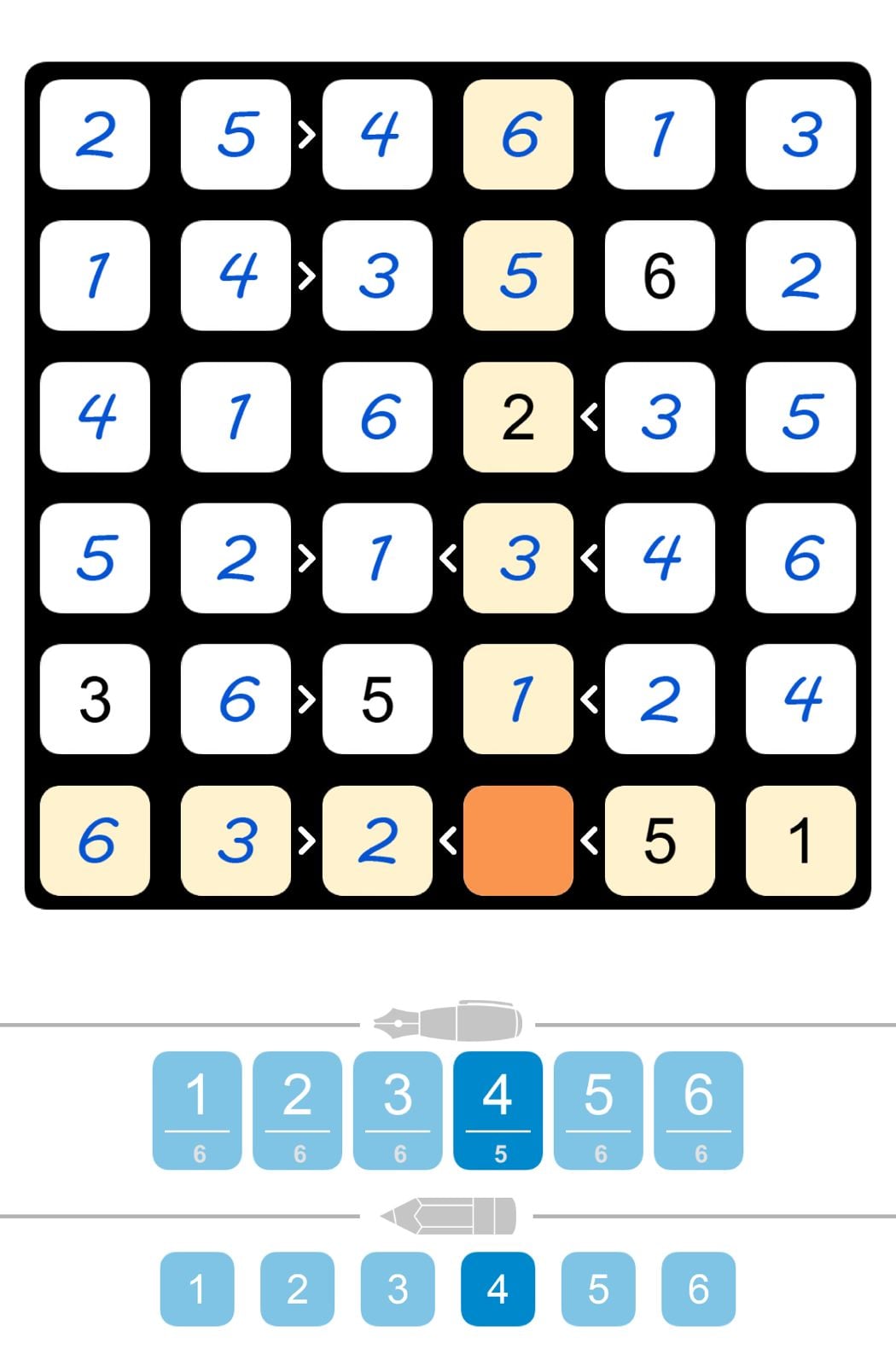896x1366 pixels.
Task: Pick pen number 5
Action: (x=598, y=1109)
